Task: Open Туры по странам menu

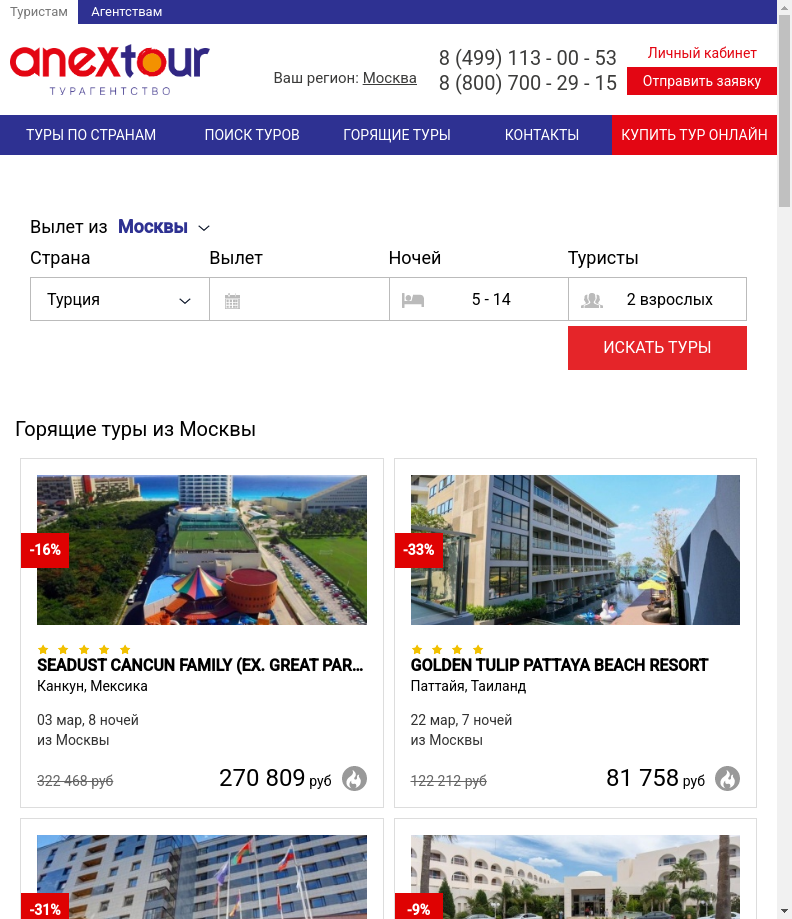Action: (91, 135)
